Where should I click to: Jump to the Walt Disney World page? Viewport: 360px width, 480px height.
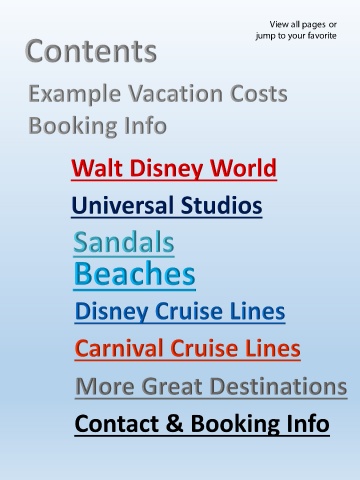[x=174, y=168]
